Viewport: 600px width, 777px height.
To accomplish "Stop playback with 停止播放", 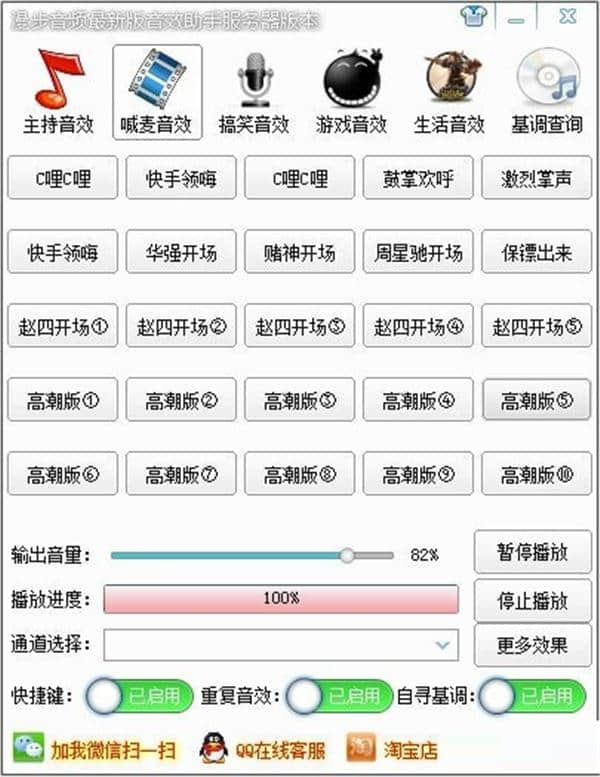I will (533, 600).
